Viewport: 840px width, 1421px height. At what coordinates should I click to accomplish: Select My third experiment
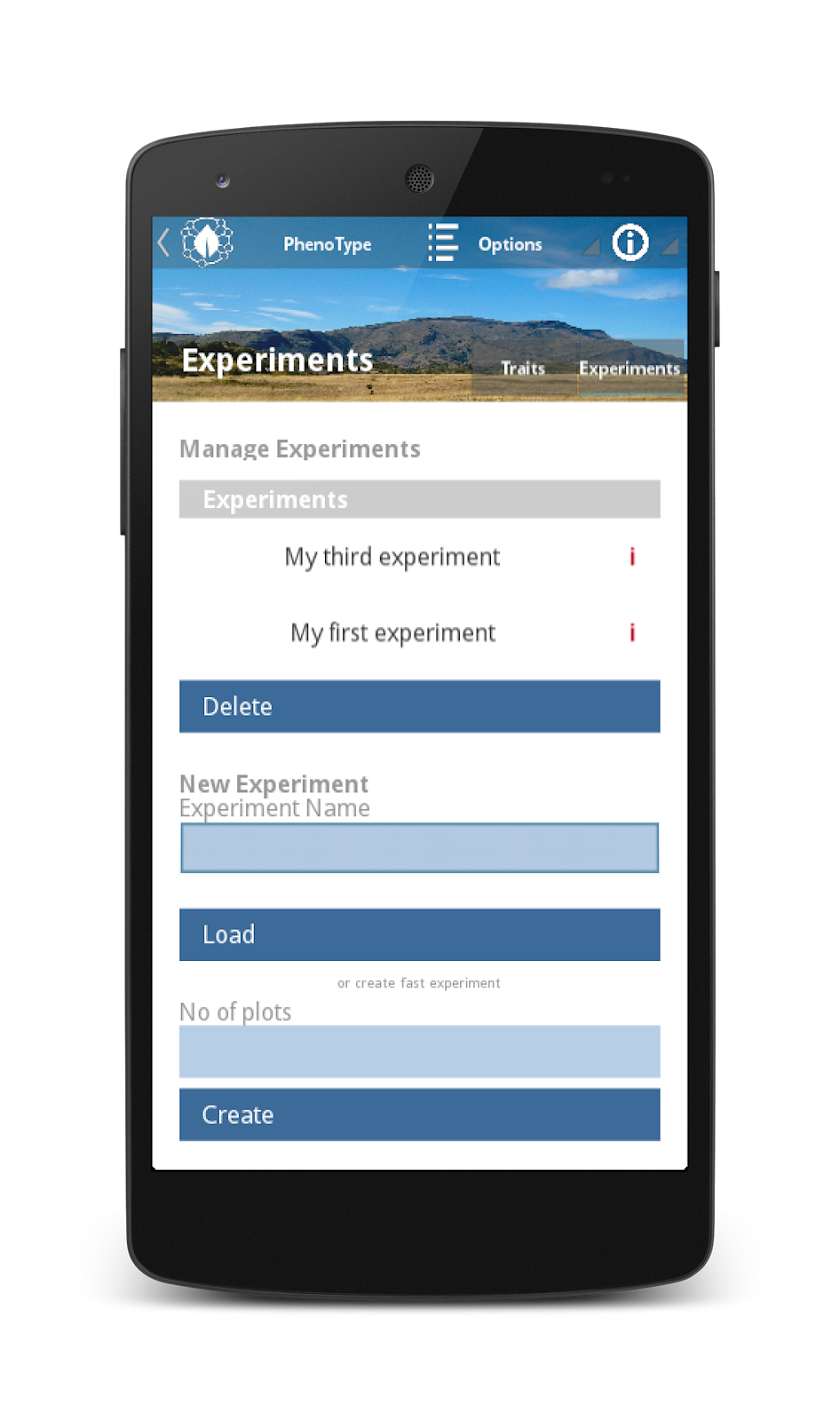392,557
